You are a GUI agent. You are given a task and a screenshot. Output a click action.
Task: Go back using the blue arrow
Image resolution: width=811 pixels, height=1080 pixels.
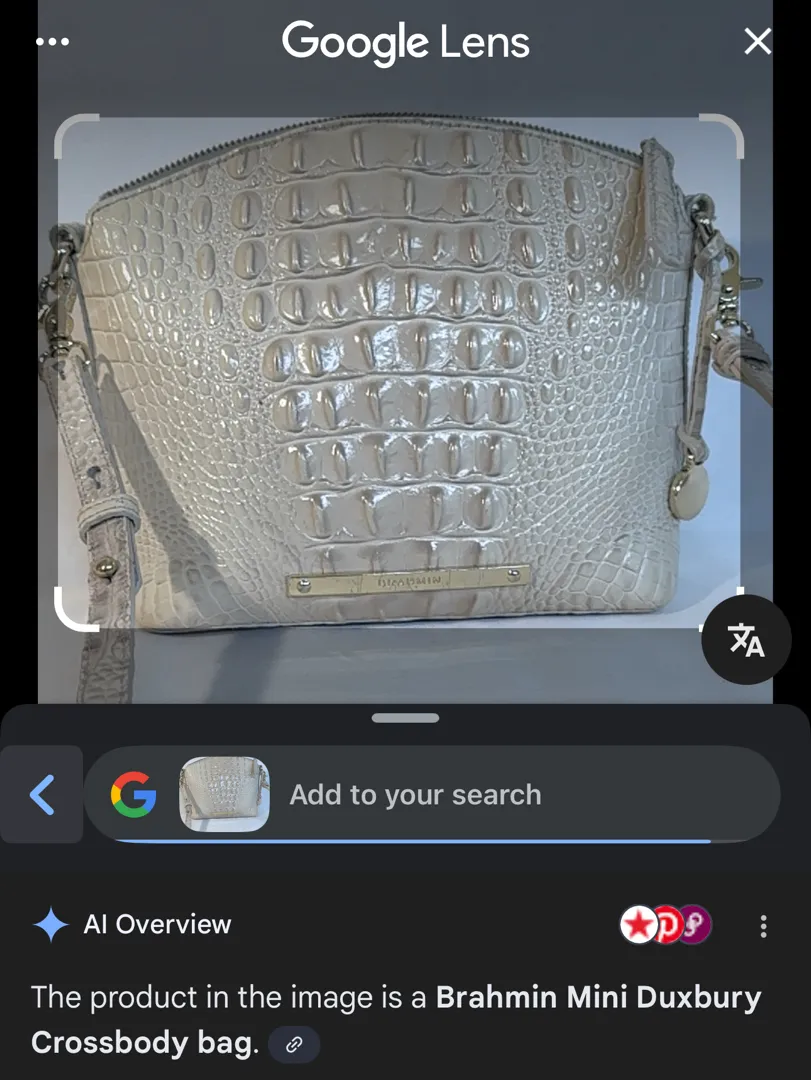tap(42, 795)
